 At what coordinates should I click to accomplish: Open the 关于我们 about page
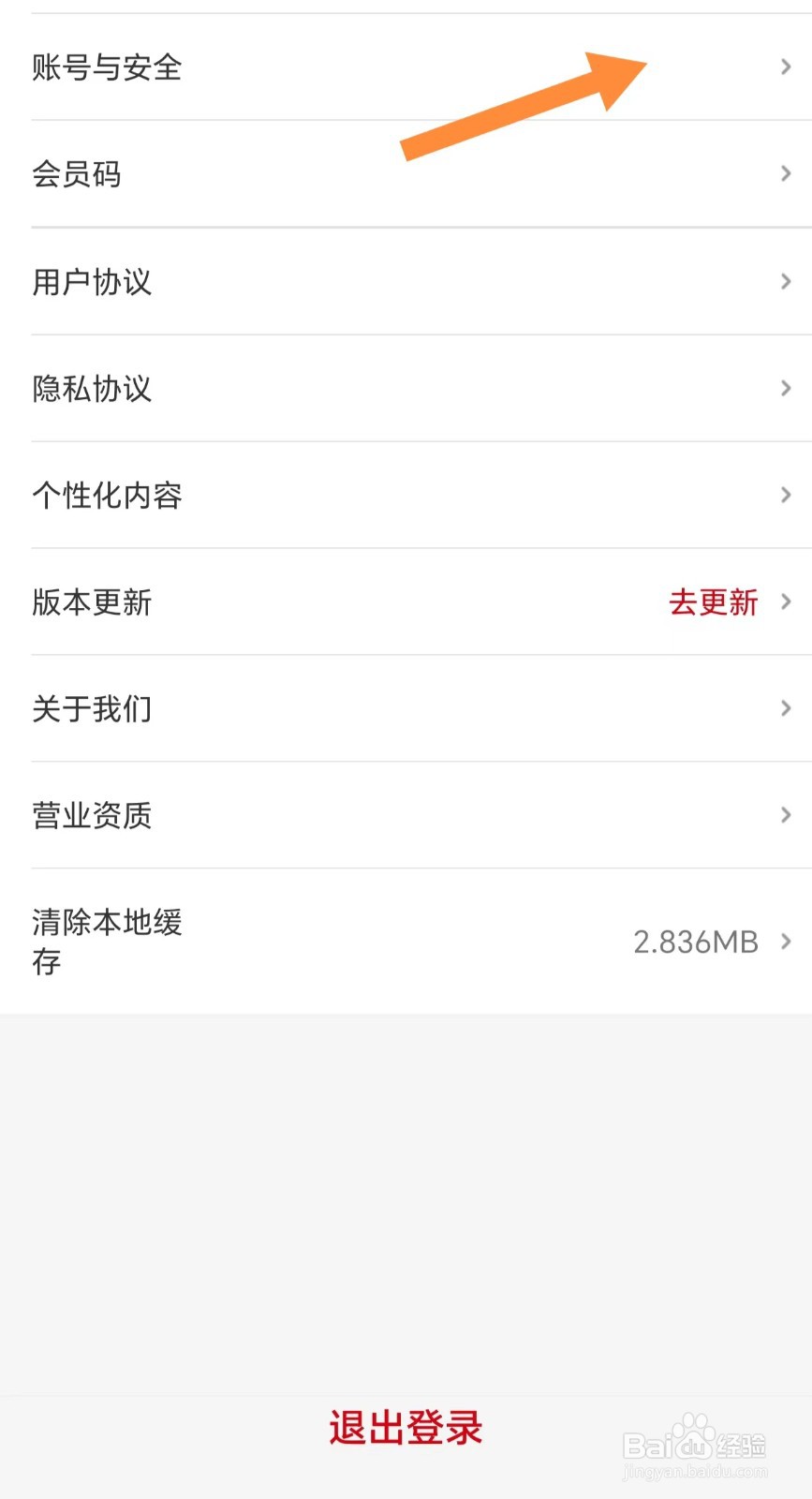[x=93, y=708]
